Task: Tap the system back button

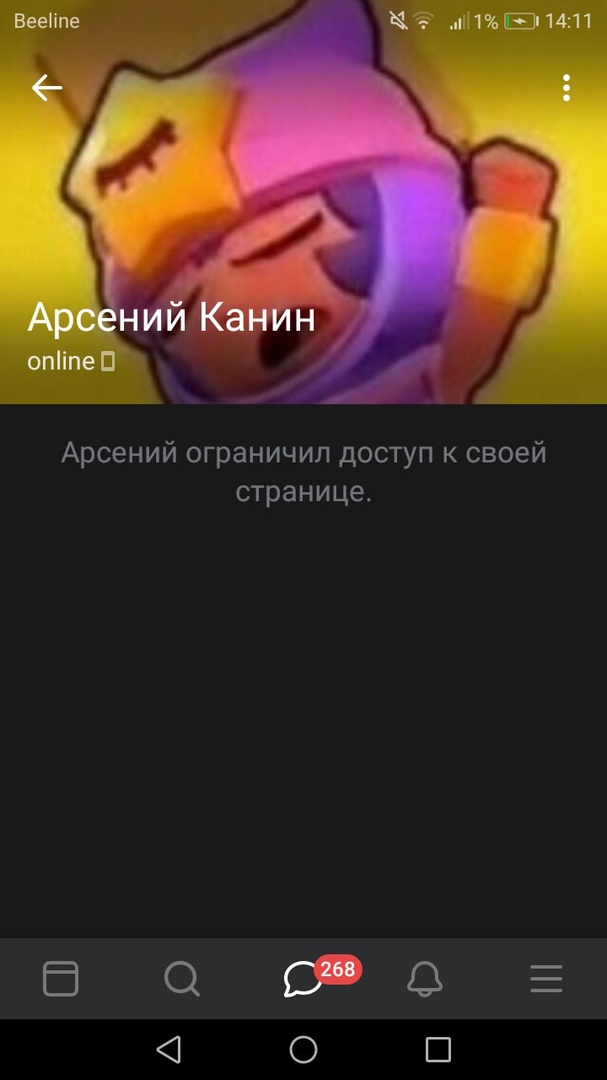Action: [x=169, y=1049]
